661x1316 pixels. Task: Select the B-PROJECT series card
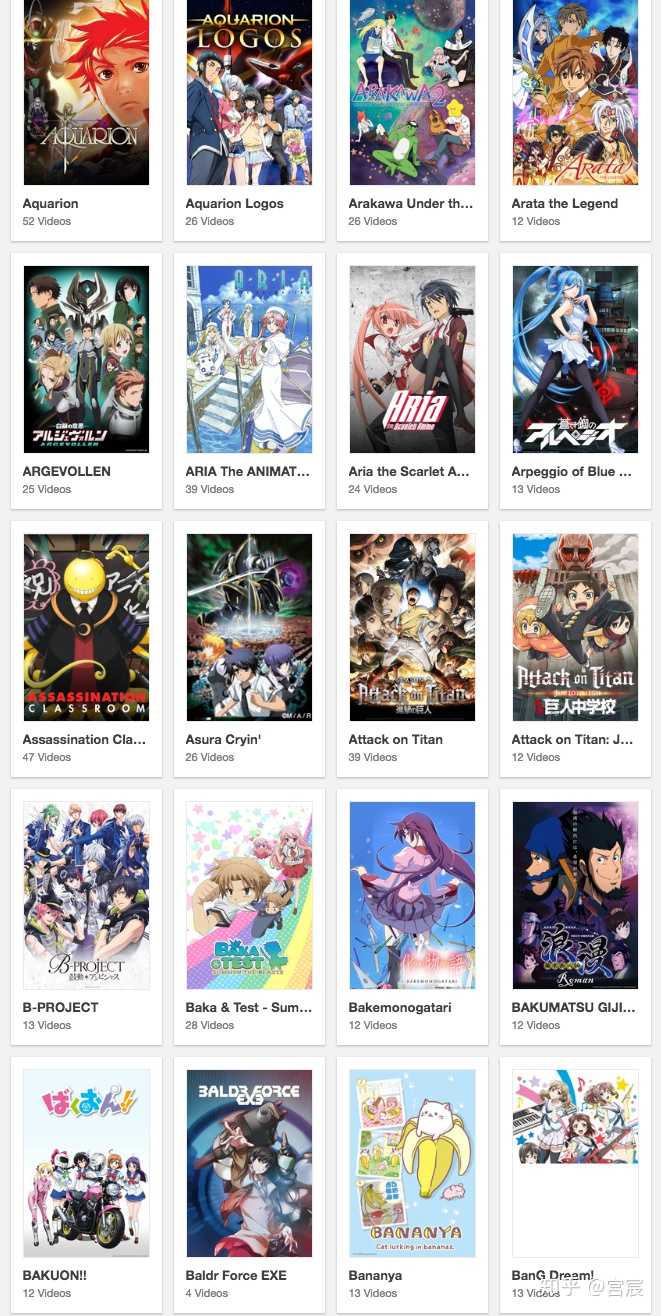click(x=86, y=917)
